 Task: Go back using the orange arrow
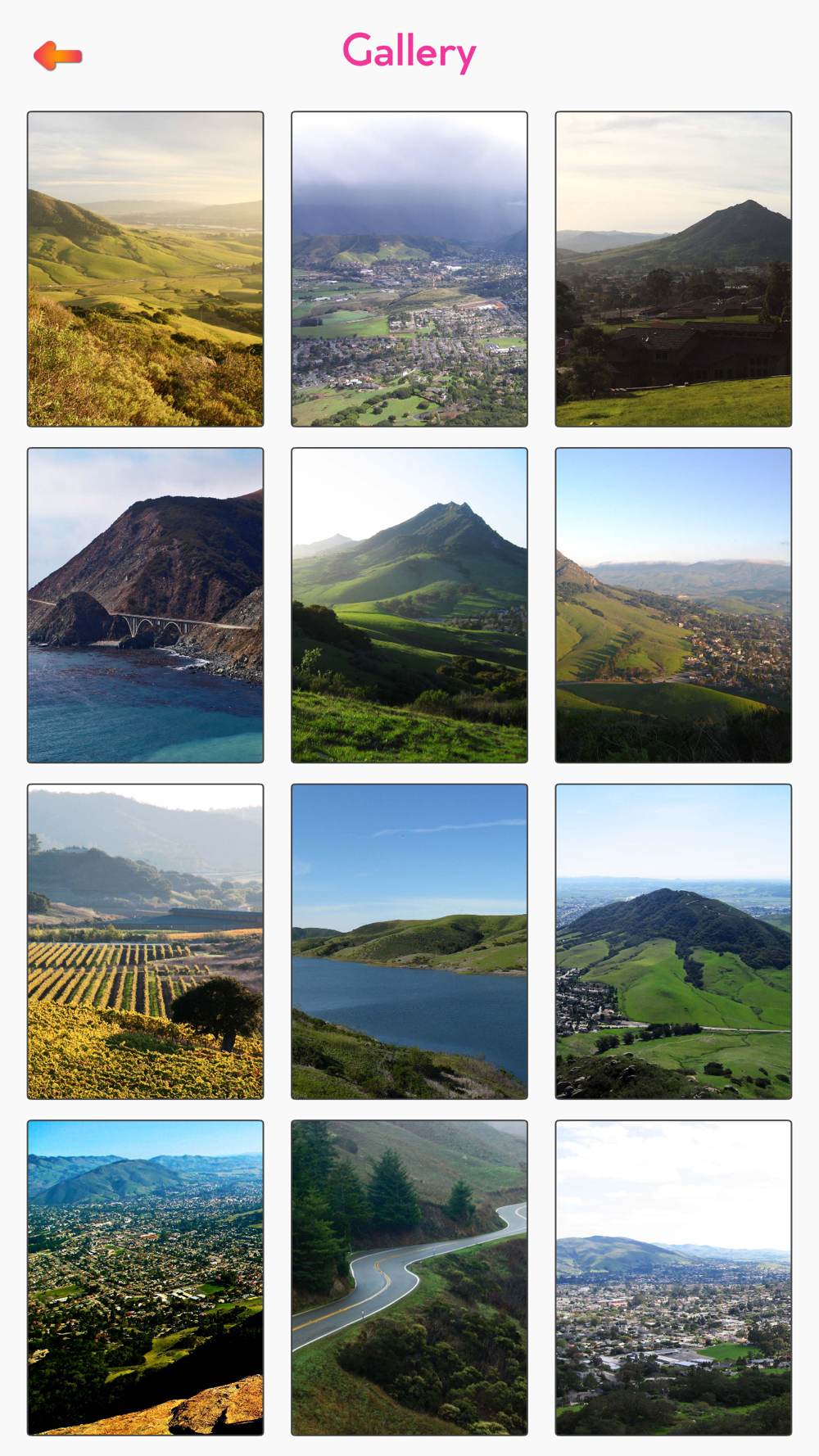click(57, 56)
